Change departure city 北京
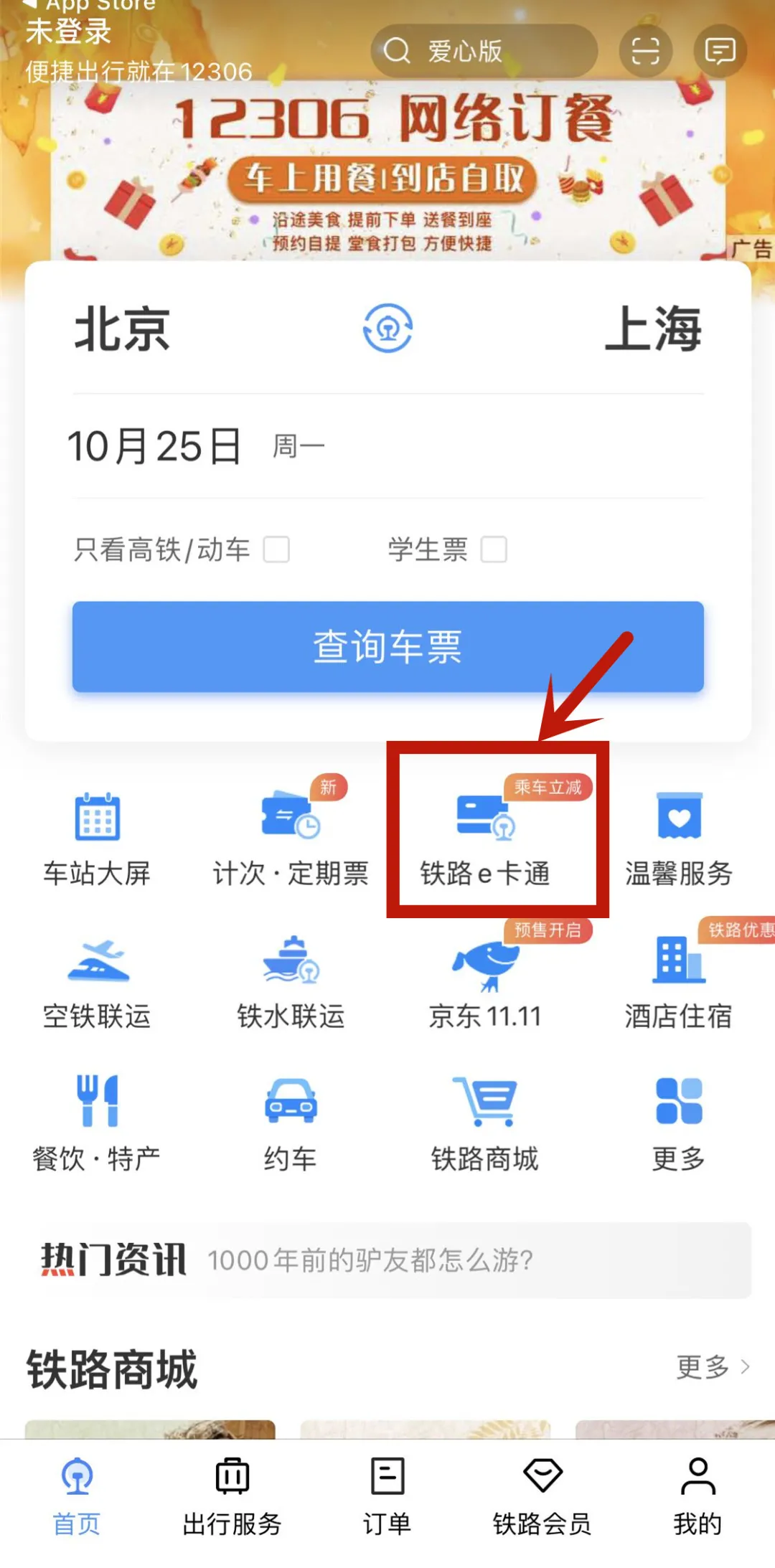Viewport: 775px width, 1568px height. click(123, 329)
